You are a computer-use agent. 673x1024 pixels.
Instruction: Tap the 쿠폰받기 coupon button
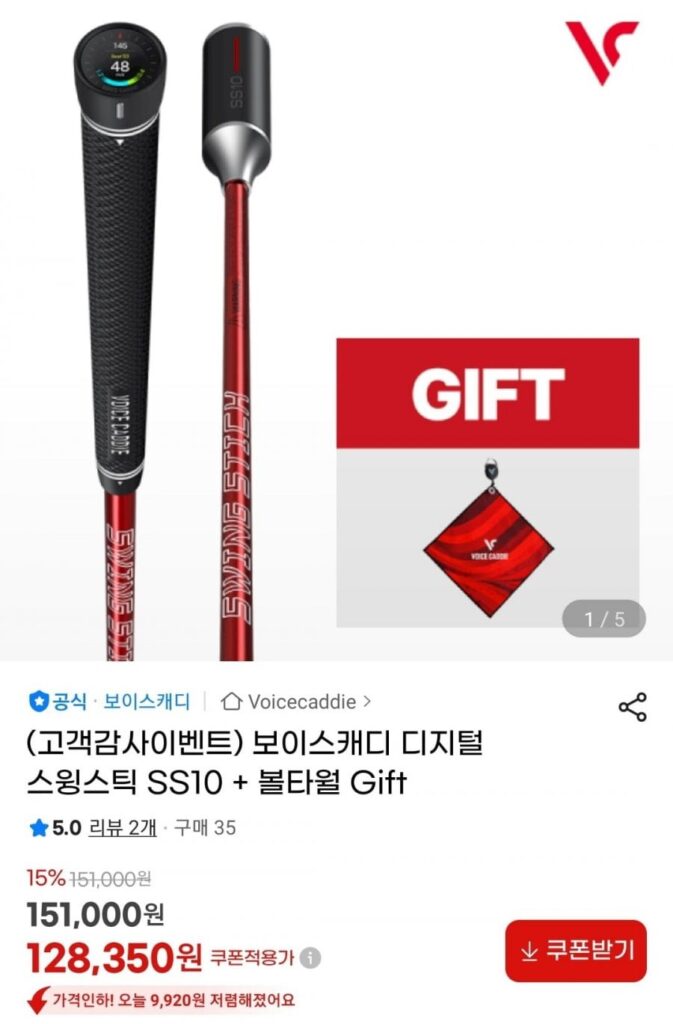click(x=576, y=951)
